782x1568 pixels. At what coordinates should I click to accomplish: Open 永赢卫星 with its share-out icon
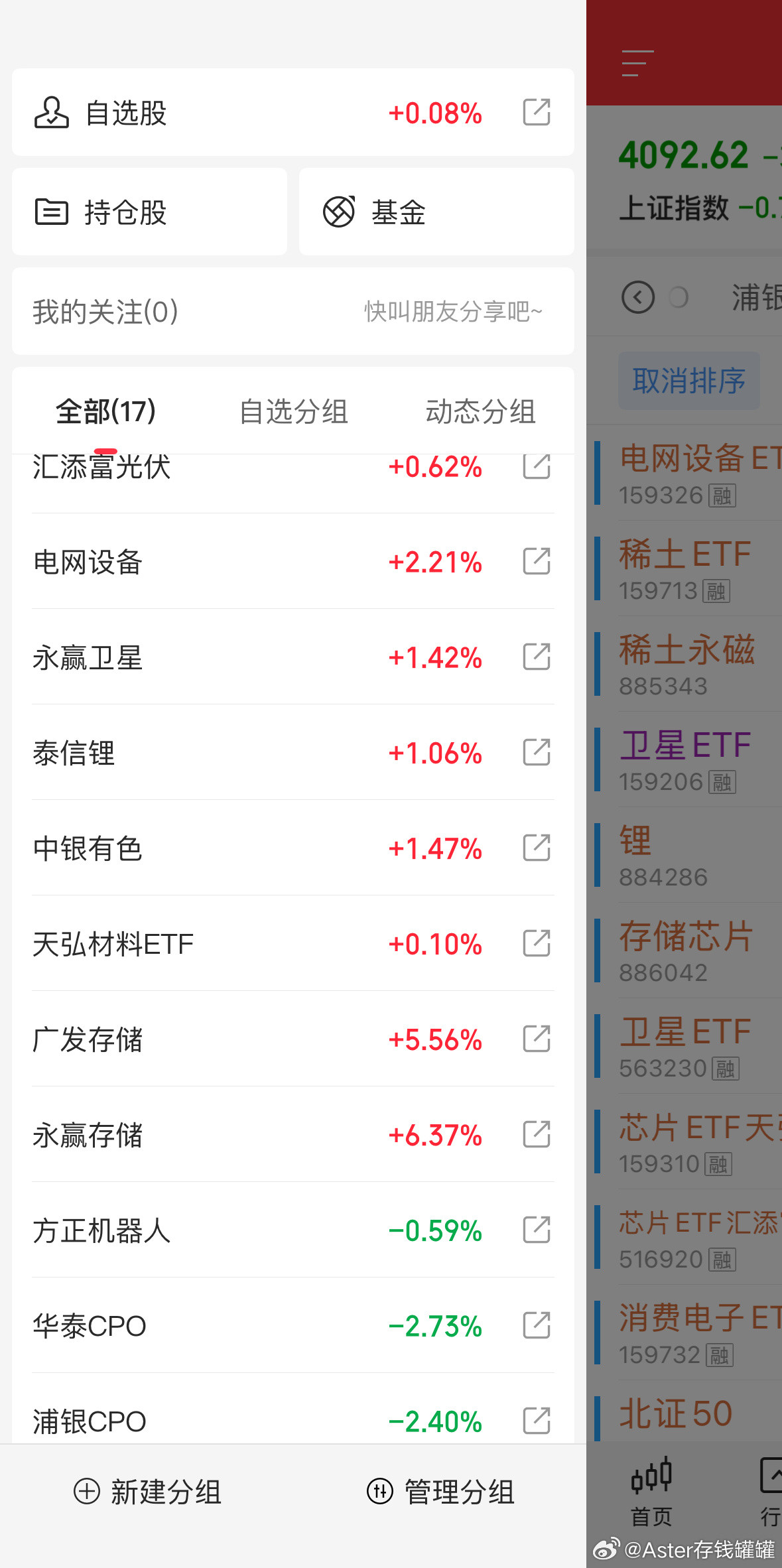click(536, 657)
